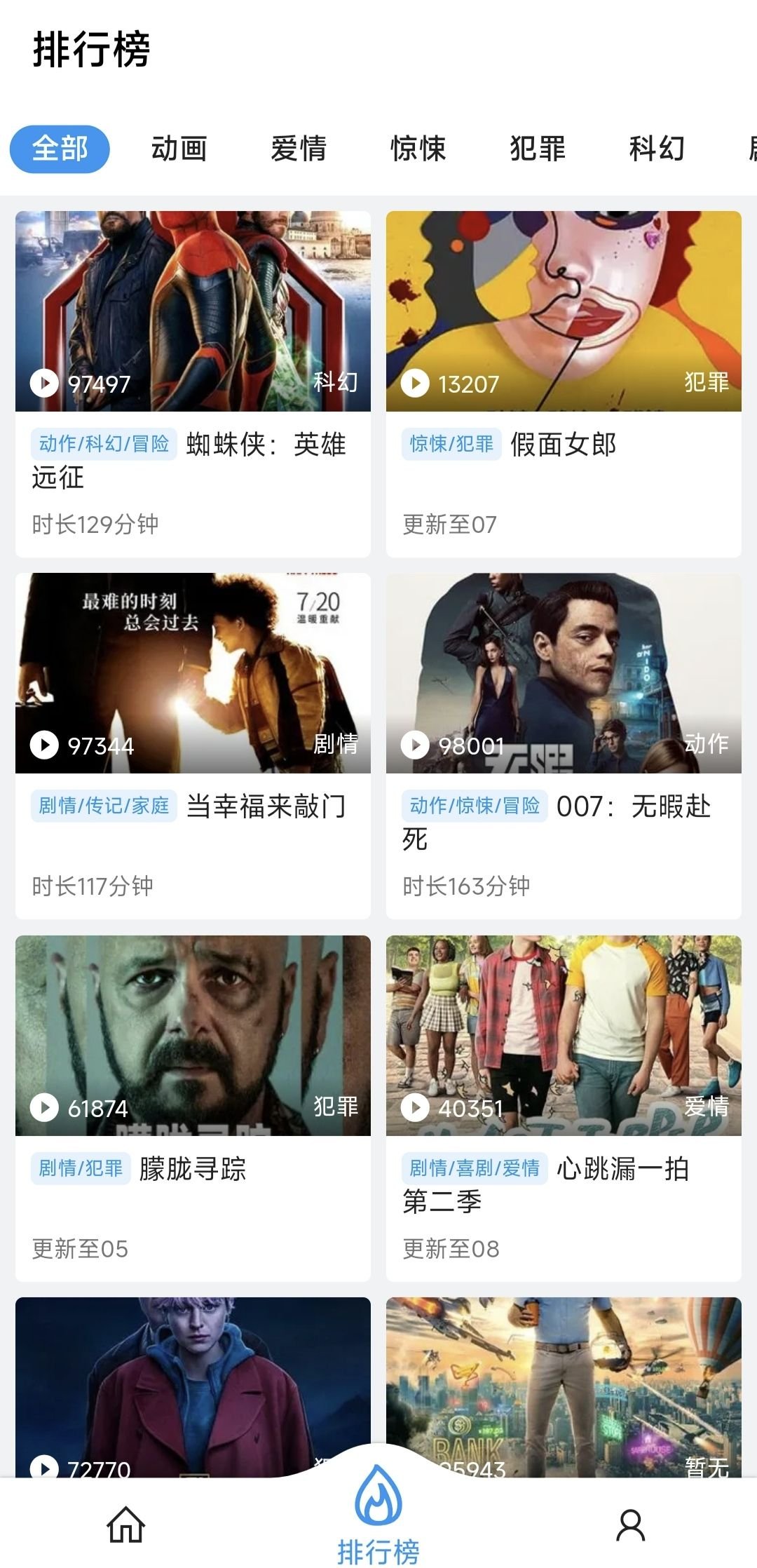
Task: Select the 全部 category chip
Action: [x=60, y=149]
